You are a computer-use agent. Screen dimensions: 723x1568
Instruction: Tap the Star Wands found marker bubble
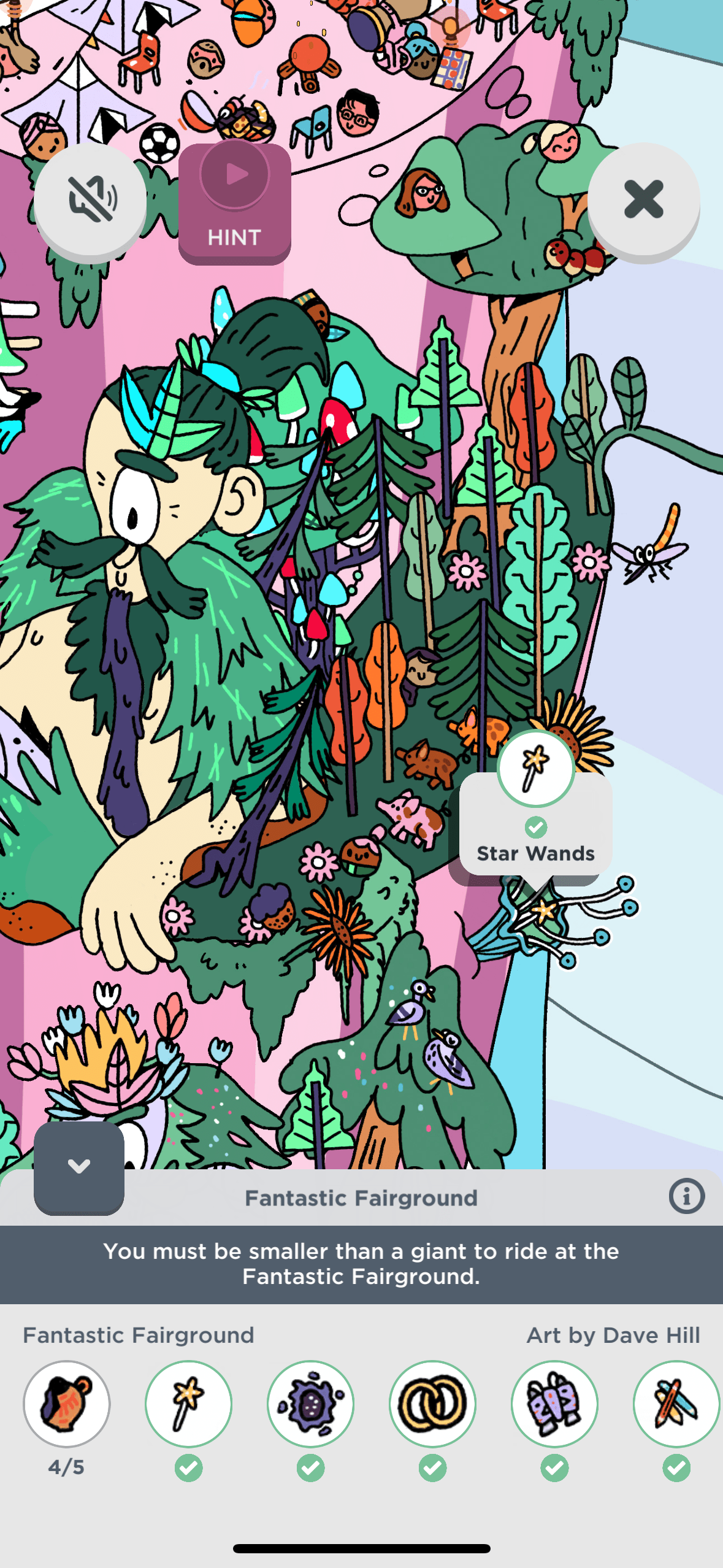(535, 822)
